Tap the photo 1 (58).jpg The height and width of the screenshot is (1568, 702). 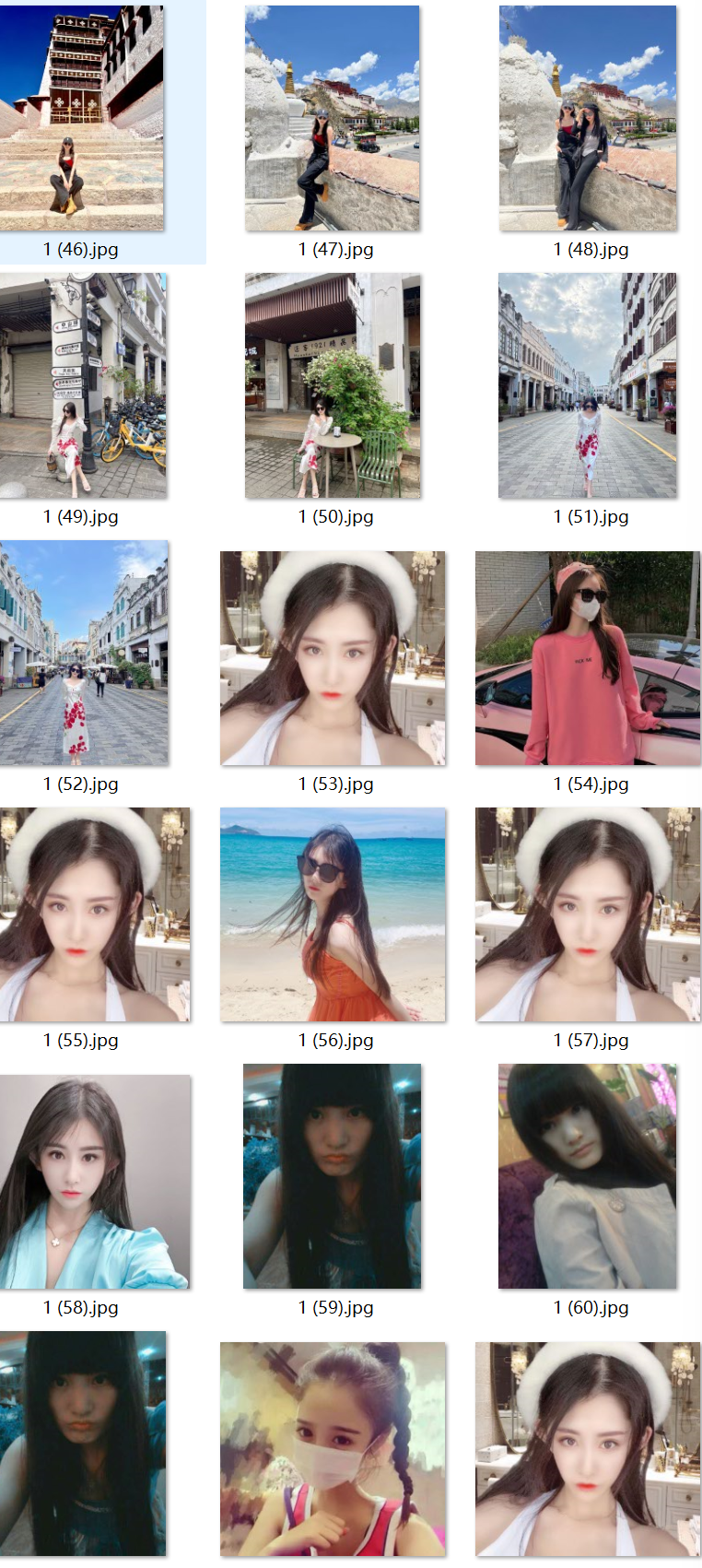pos(95,1182)
